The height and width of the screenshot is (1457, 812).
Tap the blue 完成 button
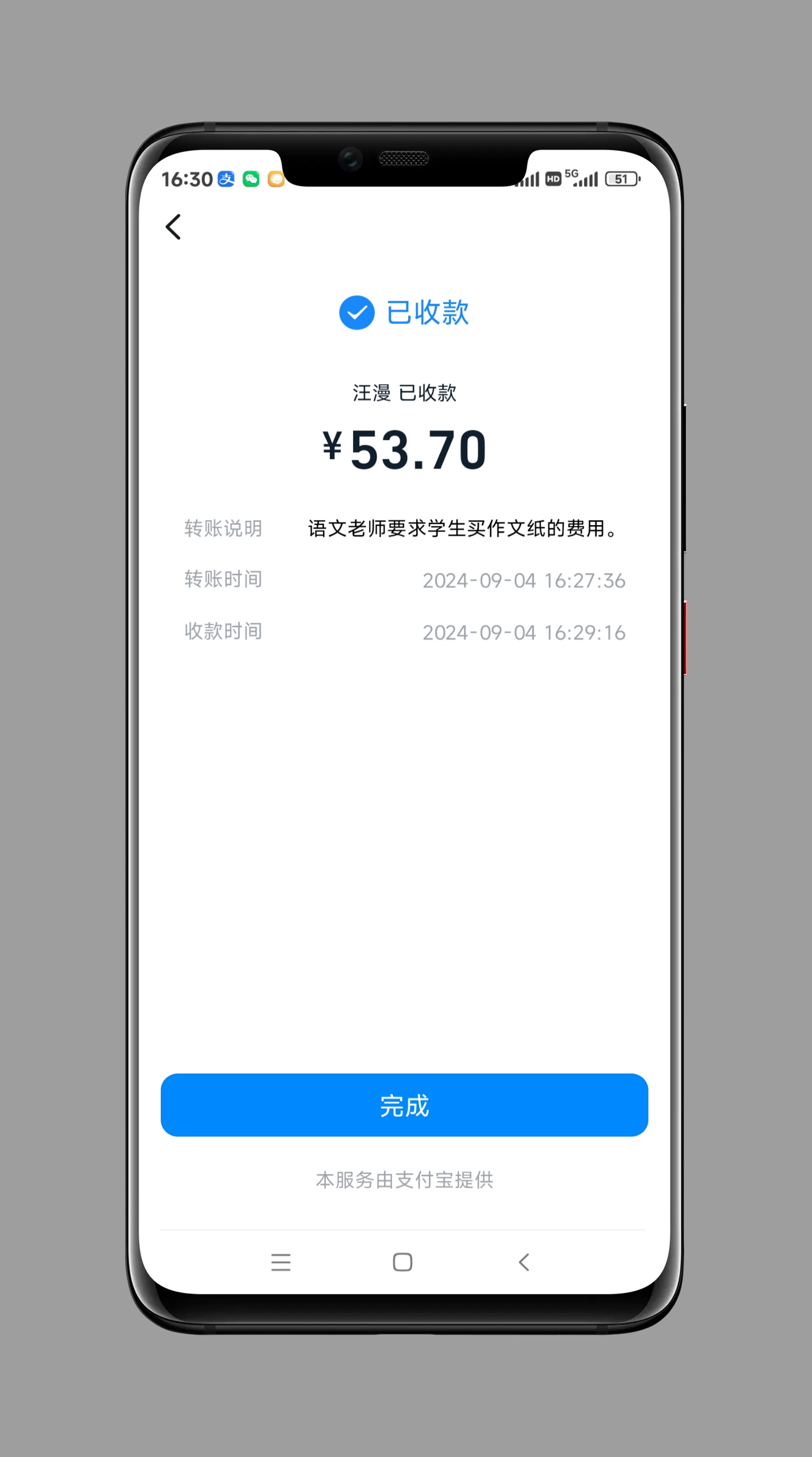click(x=404, y=1104)
